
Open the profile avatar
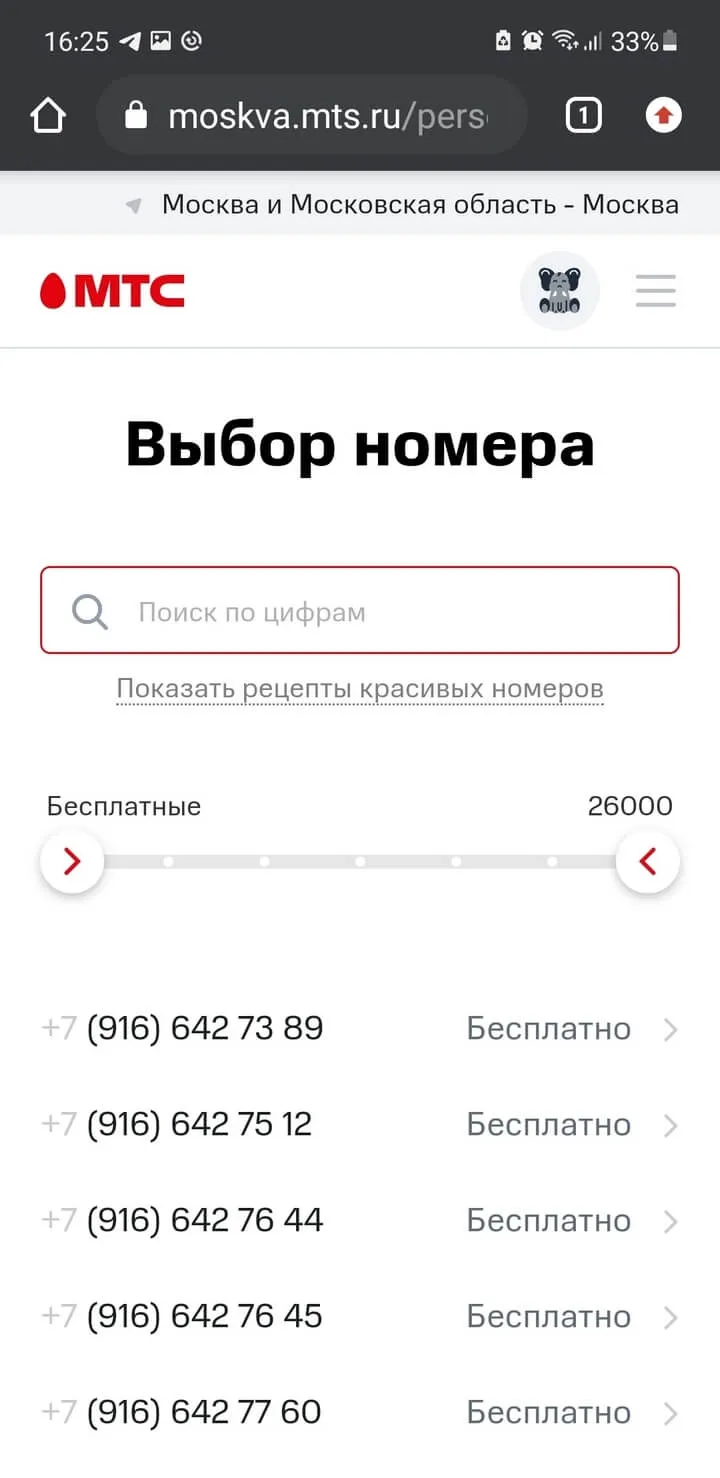click(x=560, y=291)
